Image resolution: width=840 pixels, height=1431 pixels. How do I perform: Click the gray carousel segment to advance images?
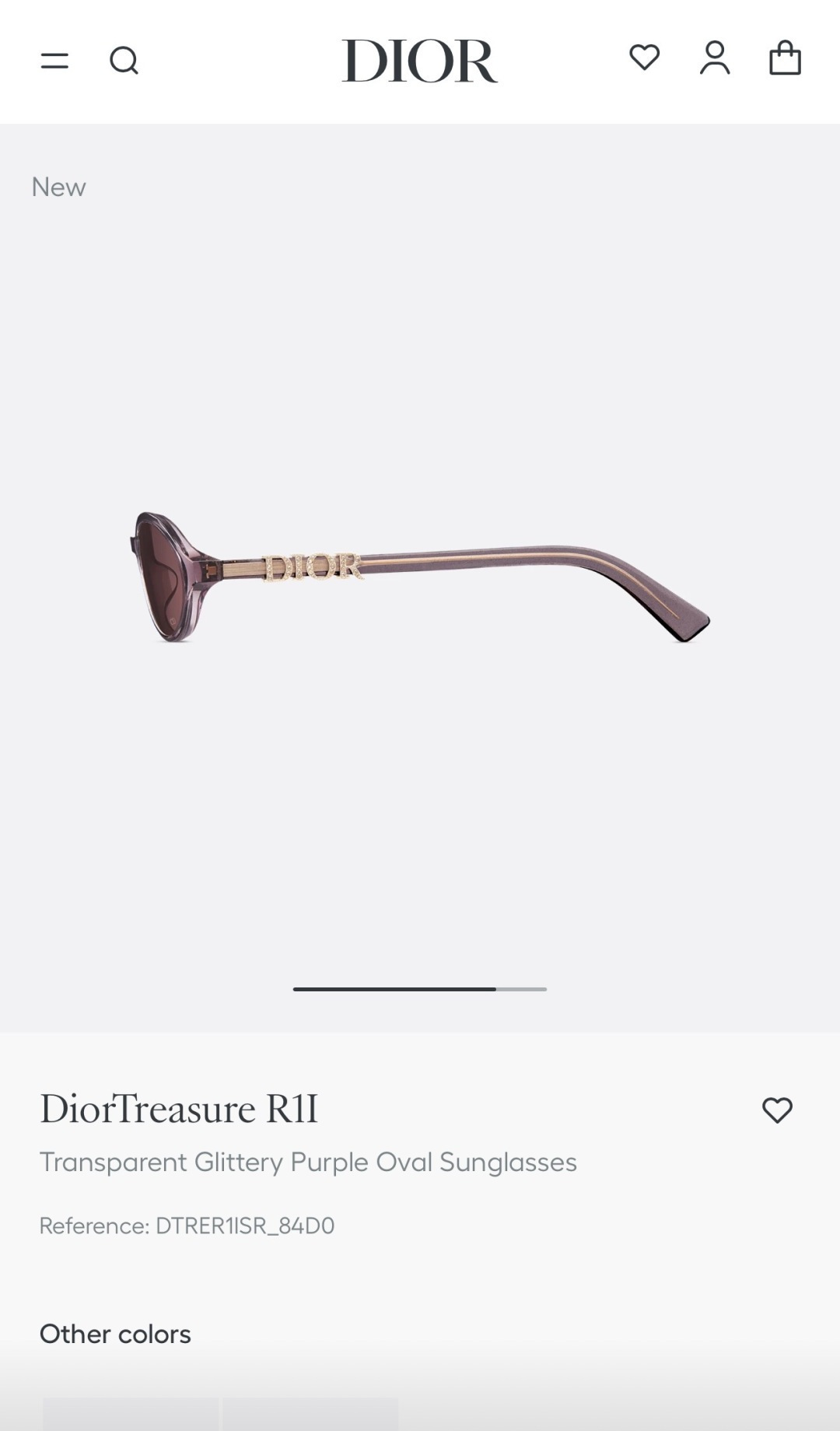[x=521, y=990]
